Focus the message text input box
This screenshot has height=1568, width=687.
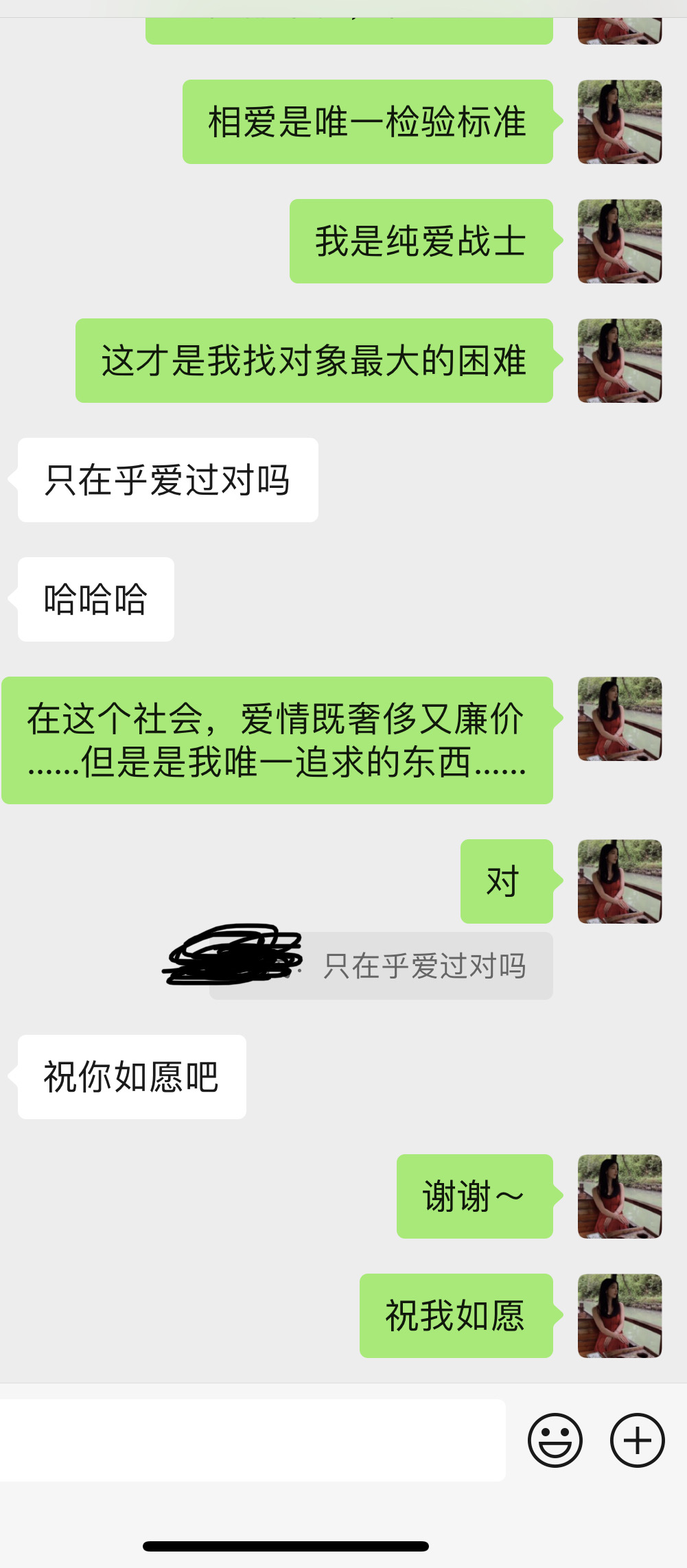[252, 1440]
